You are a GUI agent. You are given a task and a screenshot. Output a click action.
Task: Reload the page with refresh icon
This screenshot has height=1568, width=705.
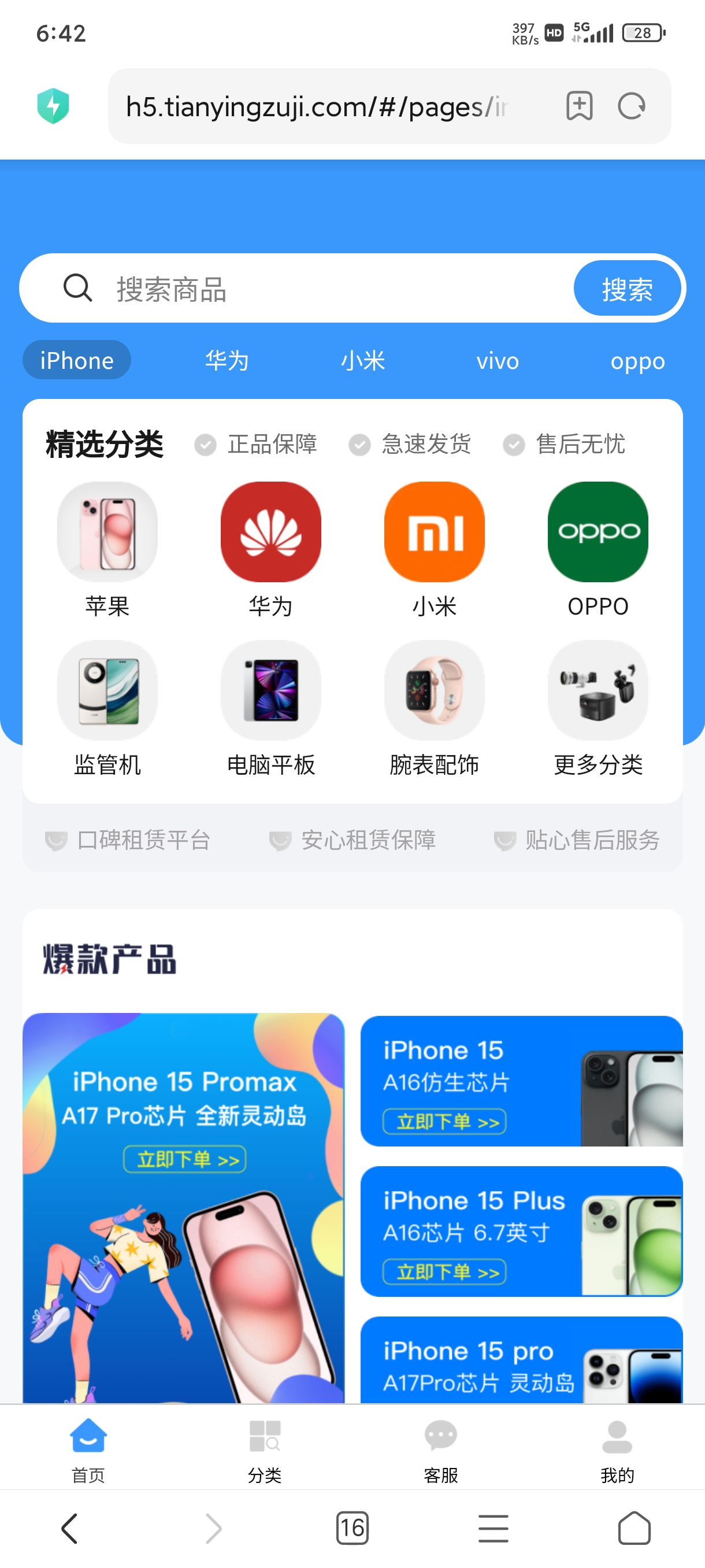(631, 106)
